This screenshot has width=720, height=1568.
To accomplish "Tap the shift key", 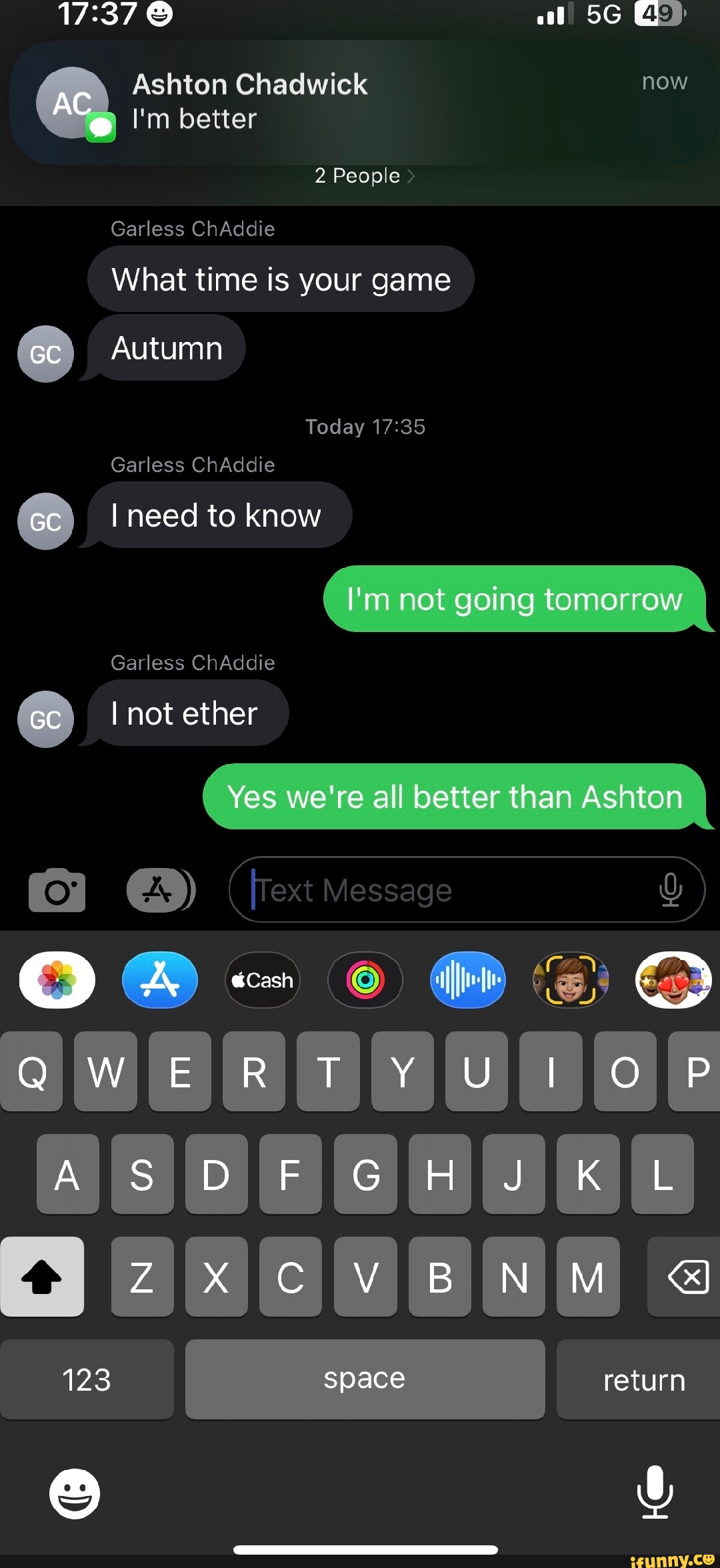I will [42, 1277].
